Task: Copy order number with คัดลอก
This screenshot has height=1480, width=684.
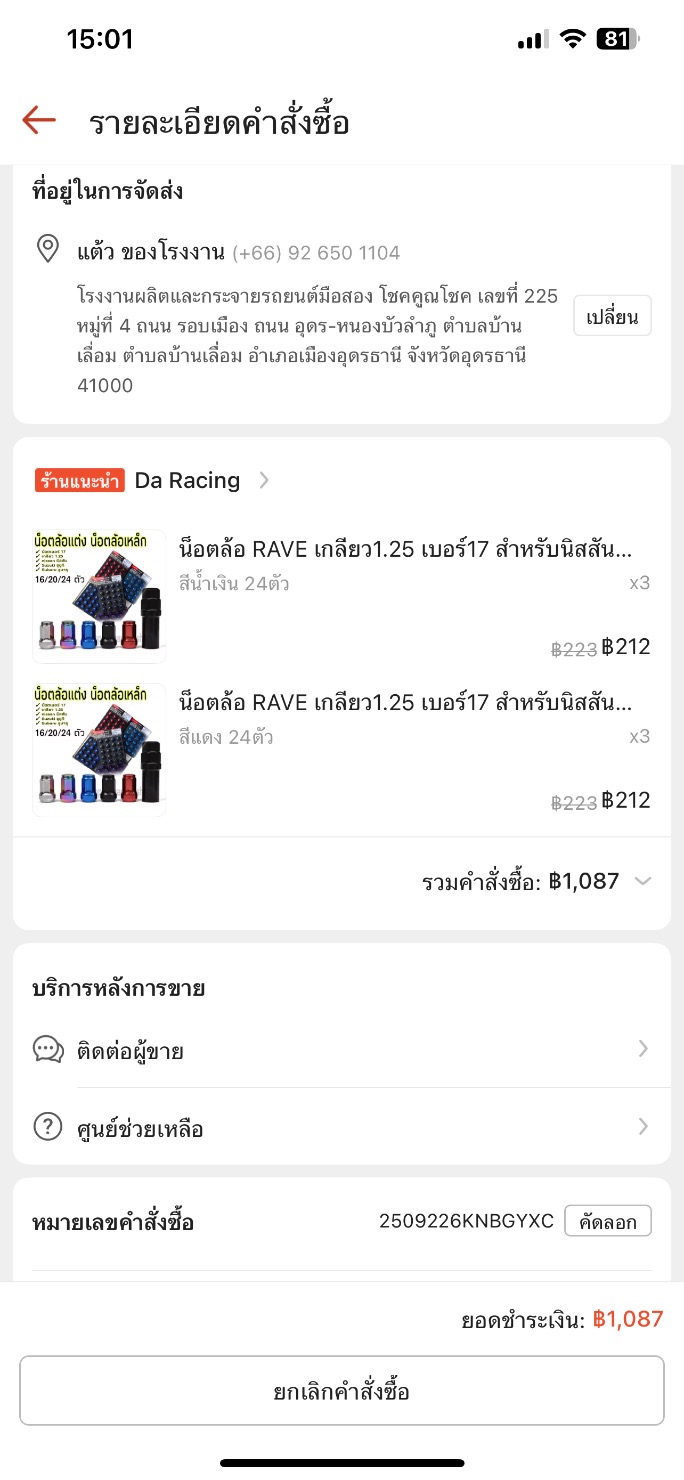Action: click(607, 1221)
